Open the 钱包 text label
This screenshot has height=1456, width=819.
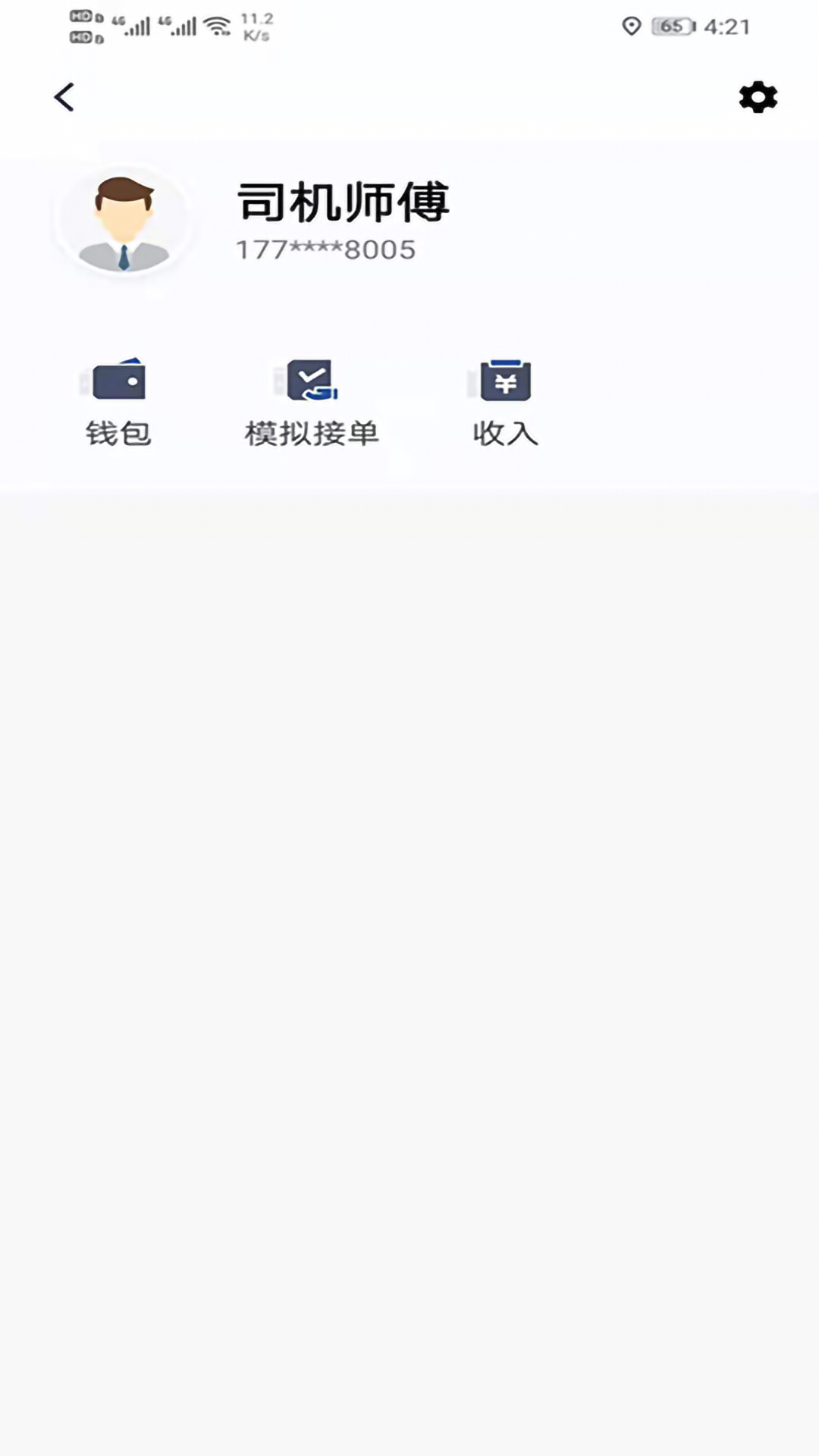tap(118, 434)
